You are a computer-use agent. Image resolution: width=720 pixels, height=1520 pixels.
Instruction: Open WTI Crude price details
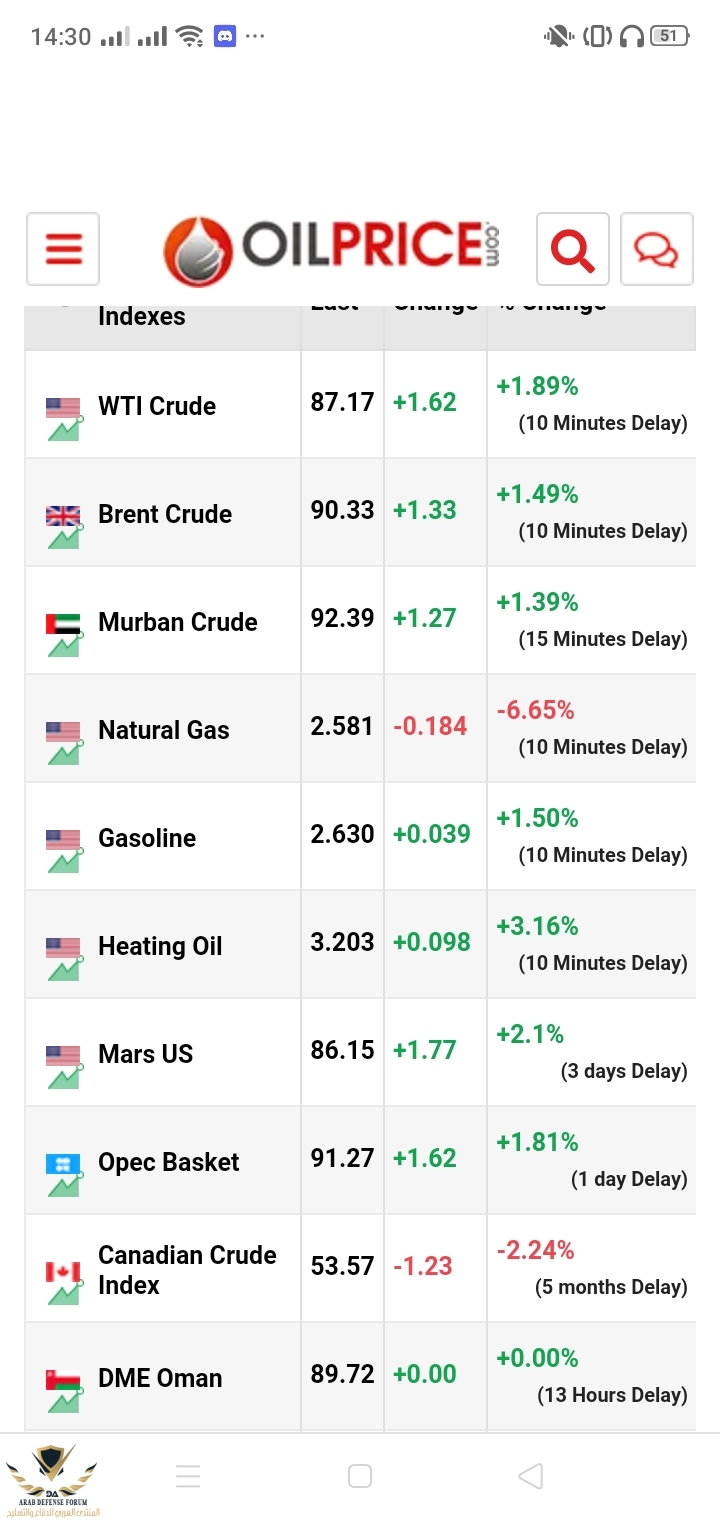[x=157, y=406]
